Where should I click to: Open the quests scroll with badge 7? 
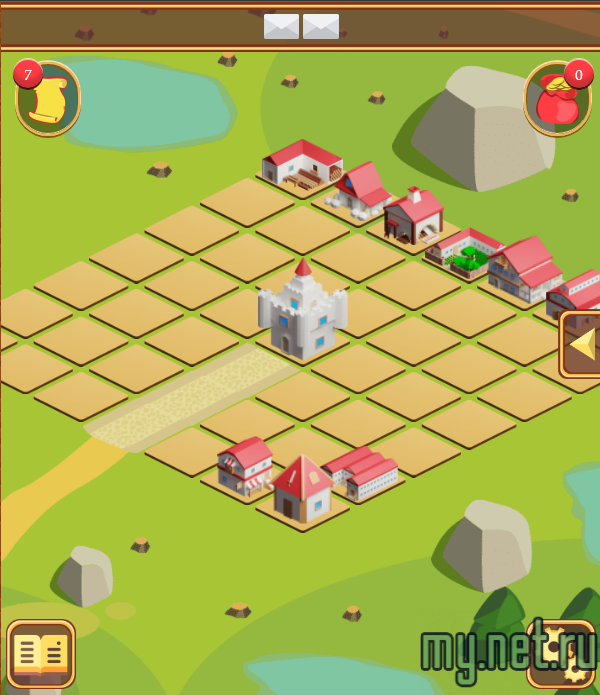point(47,100)
